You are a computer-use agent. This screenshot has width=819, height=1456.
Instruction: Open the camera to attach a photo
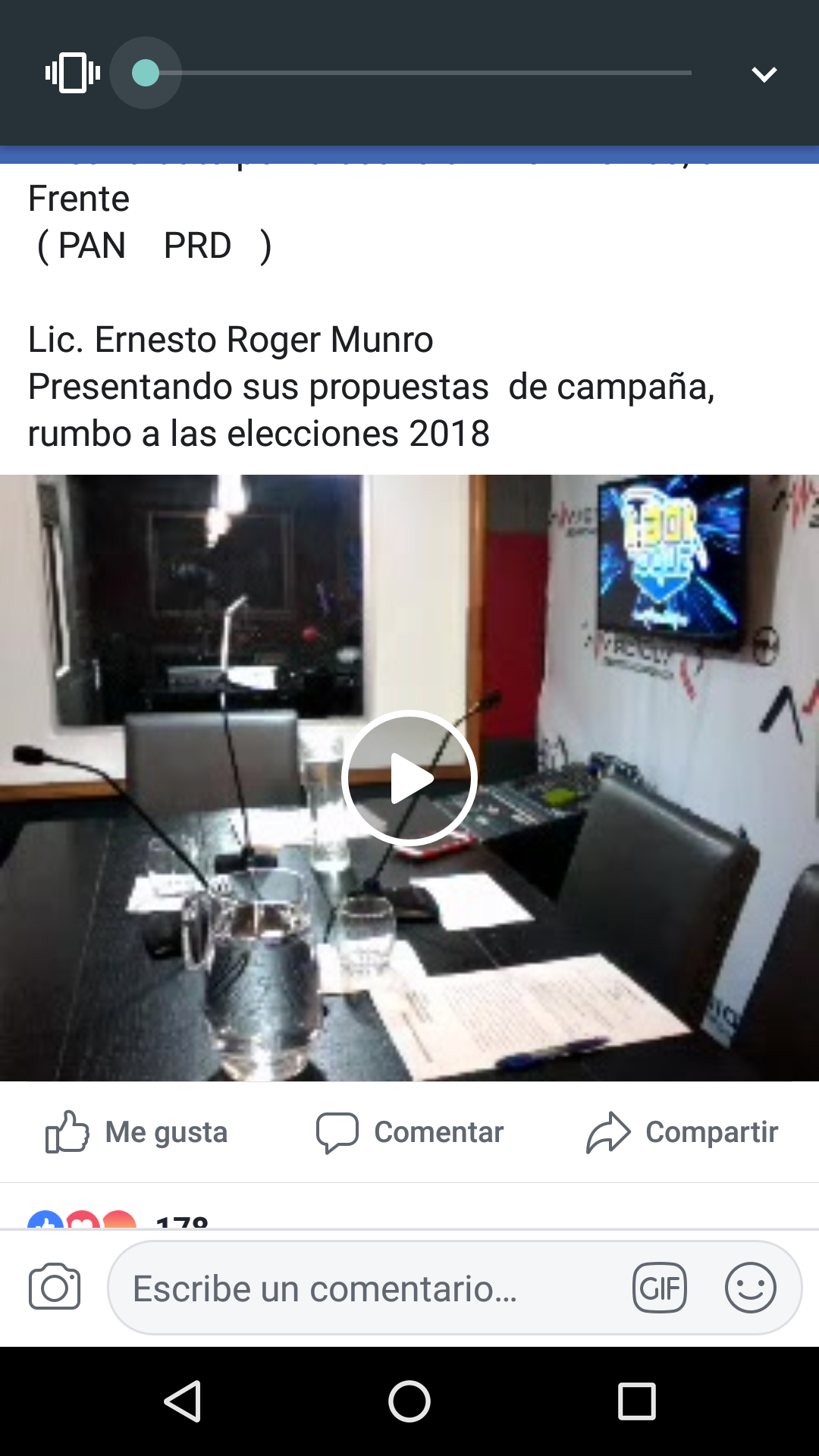(55, 1287)
